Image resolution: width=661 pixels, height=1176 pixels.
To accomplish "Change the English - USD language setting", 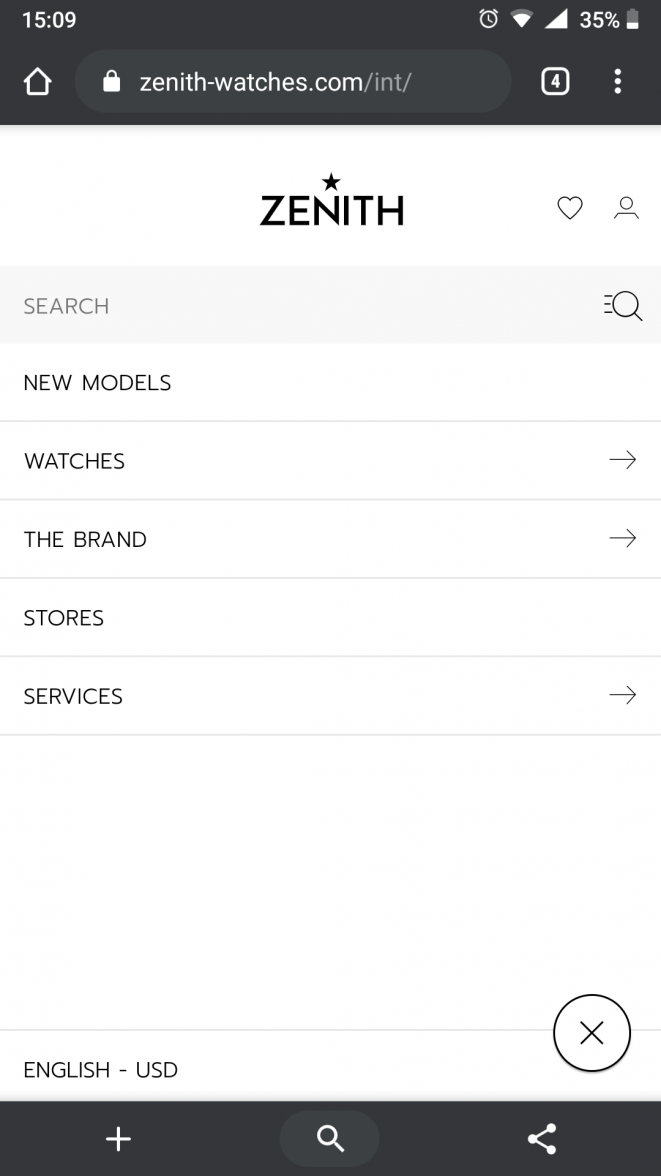I will coord(101,1070).
